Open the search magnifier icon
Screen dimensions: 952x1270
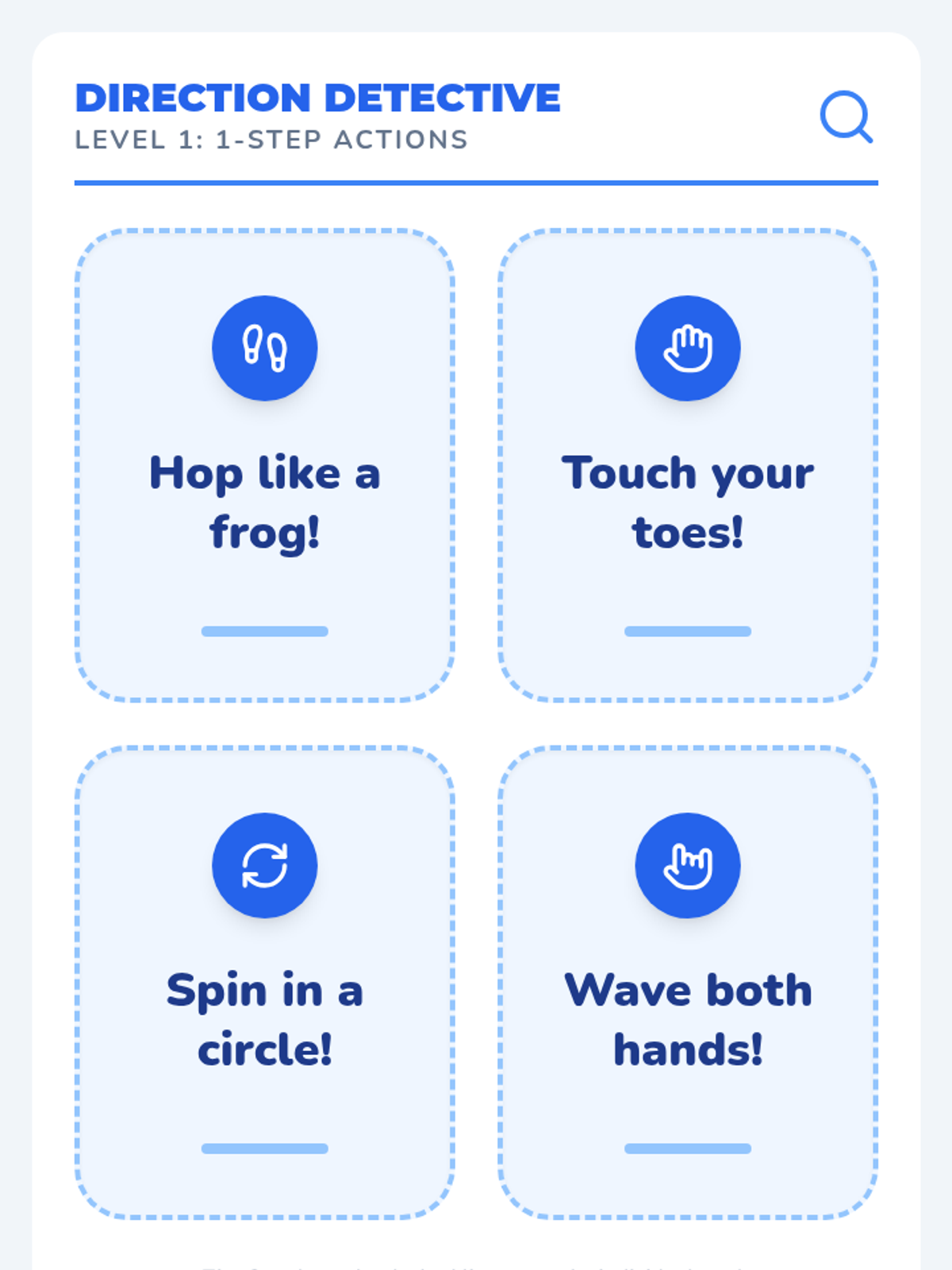[846, 117]
